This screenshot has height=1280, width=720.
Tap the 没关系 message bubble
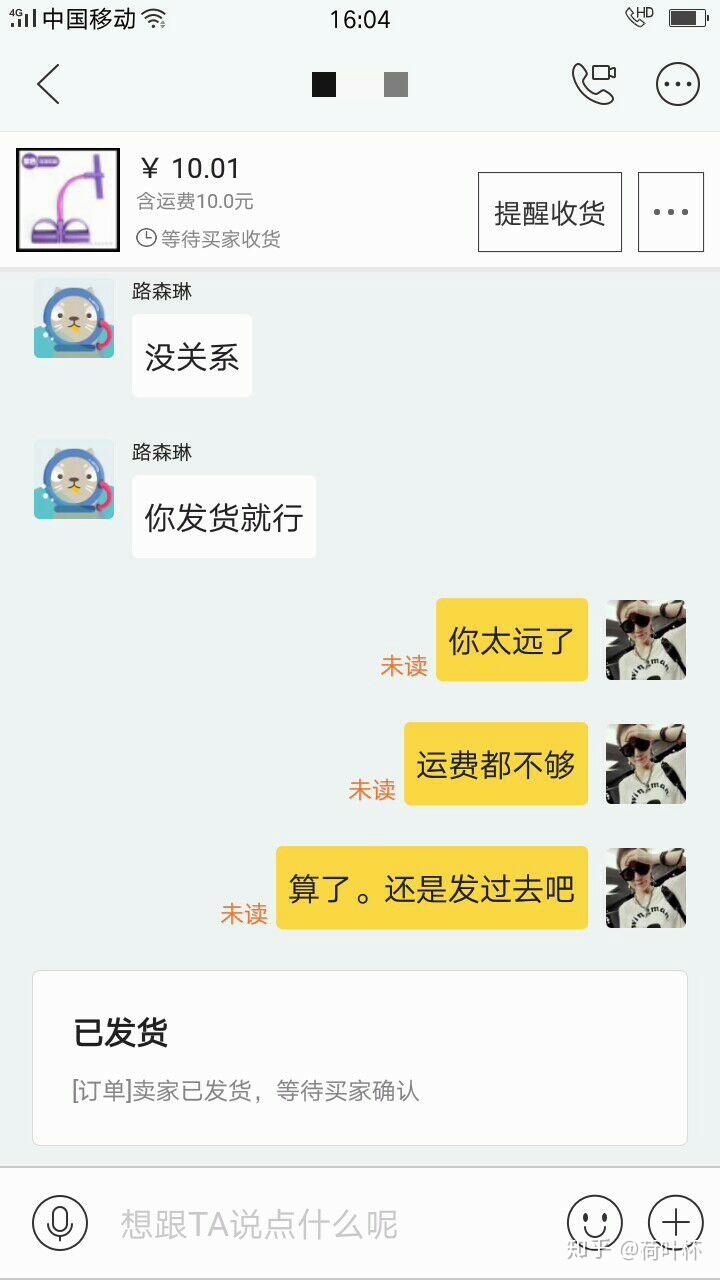pyautogui.click(x=191, y=355)
